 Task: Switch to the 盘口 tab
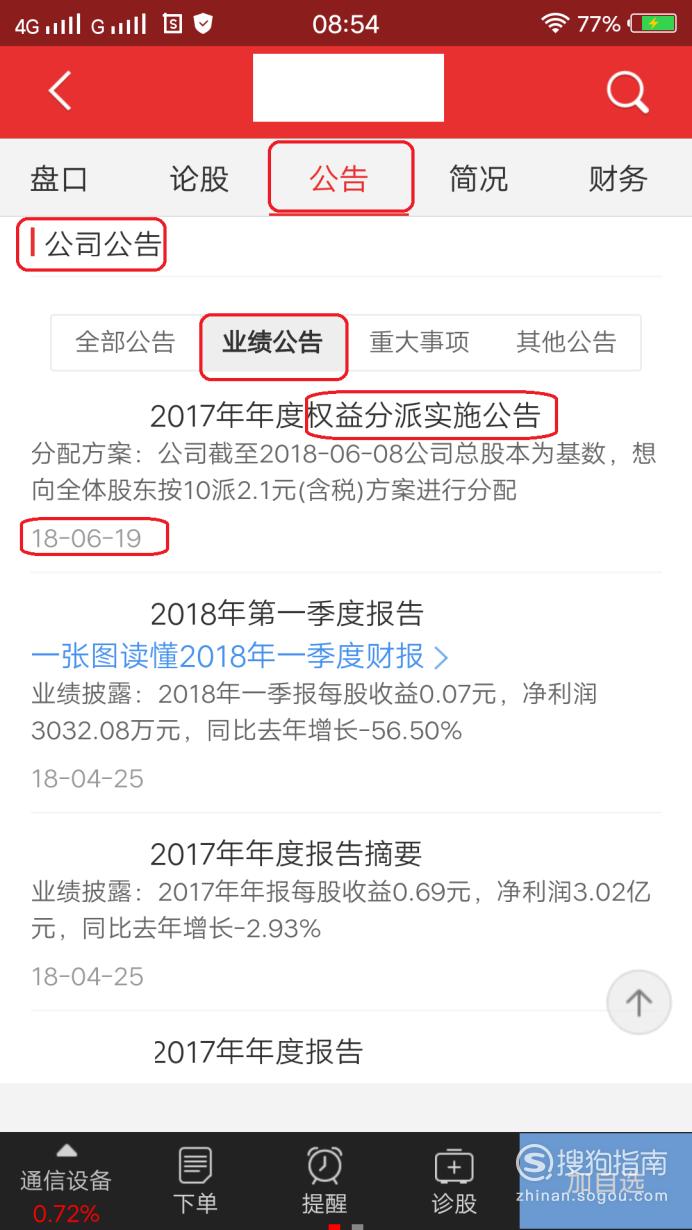(60, 179)
